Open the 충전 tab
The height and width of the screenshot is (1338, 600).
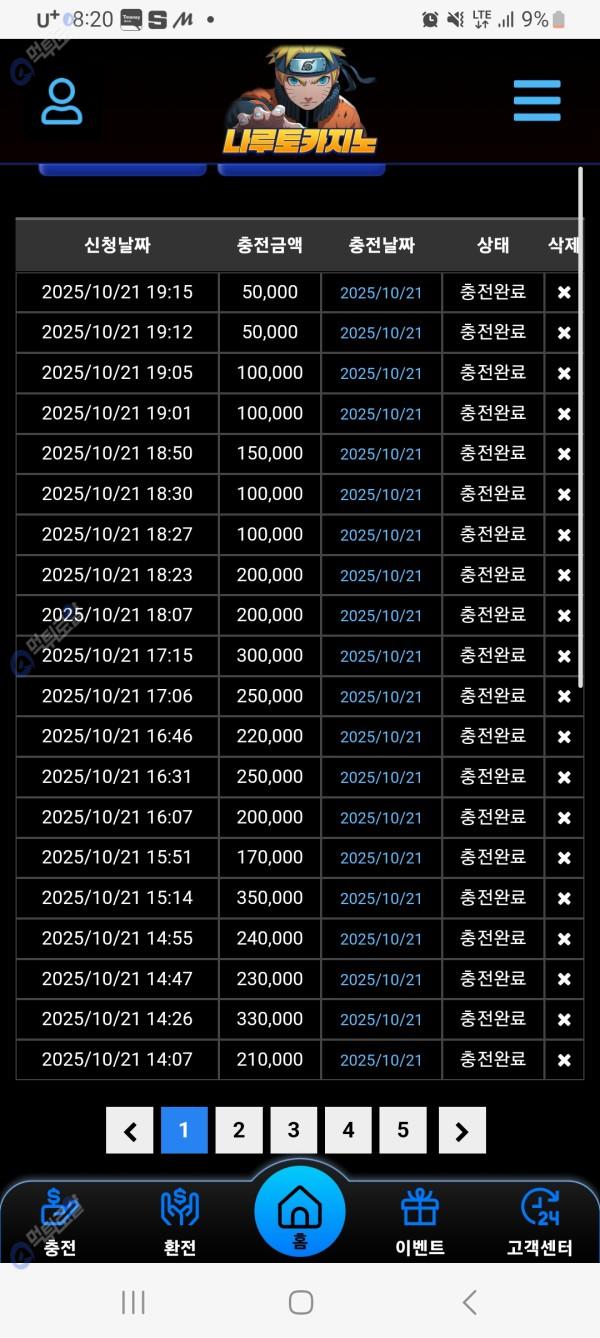click(60, 1222)
